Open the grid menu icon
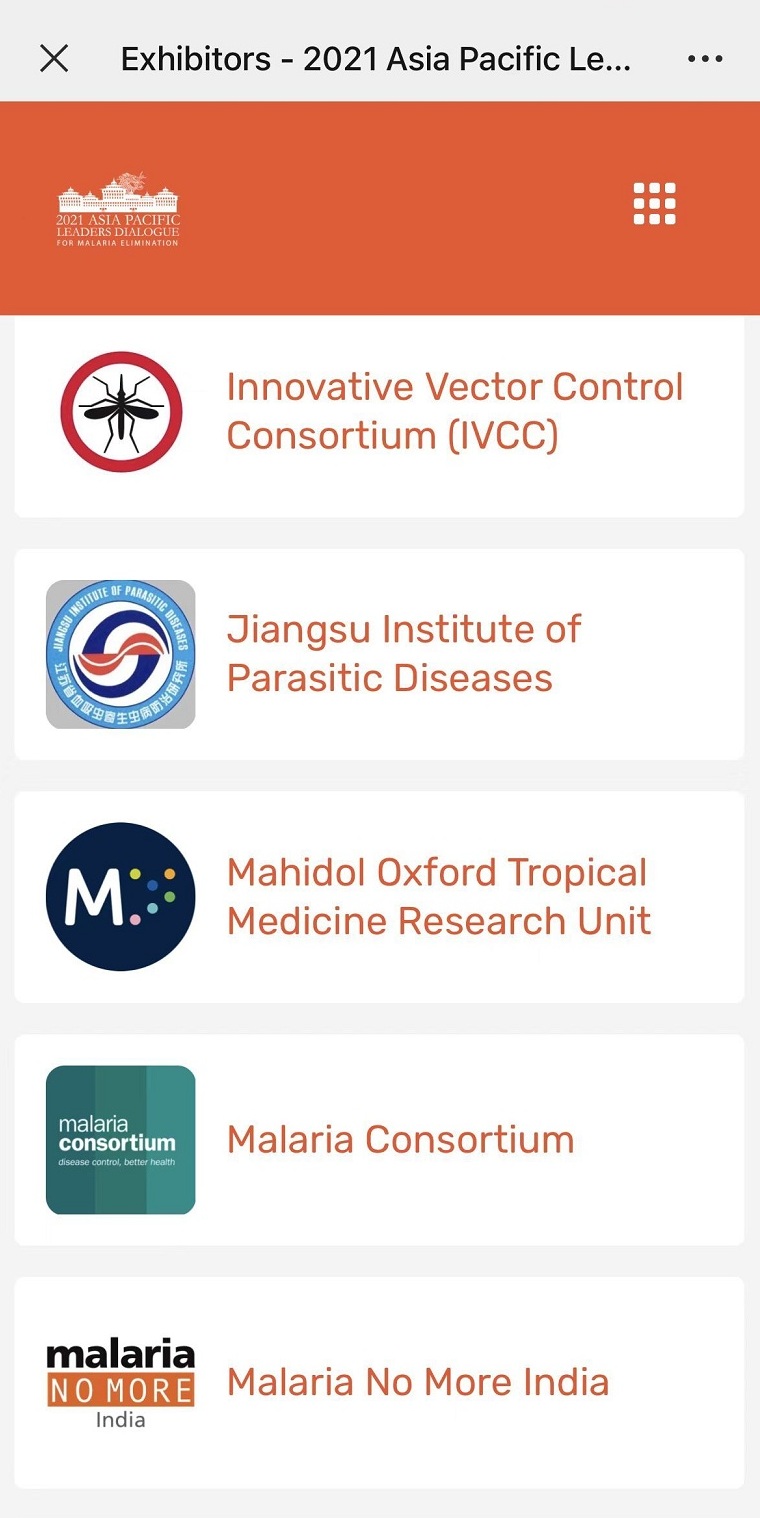 [655, 204]
